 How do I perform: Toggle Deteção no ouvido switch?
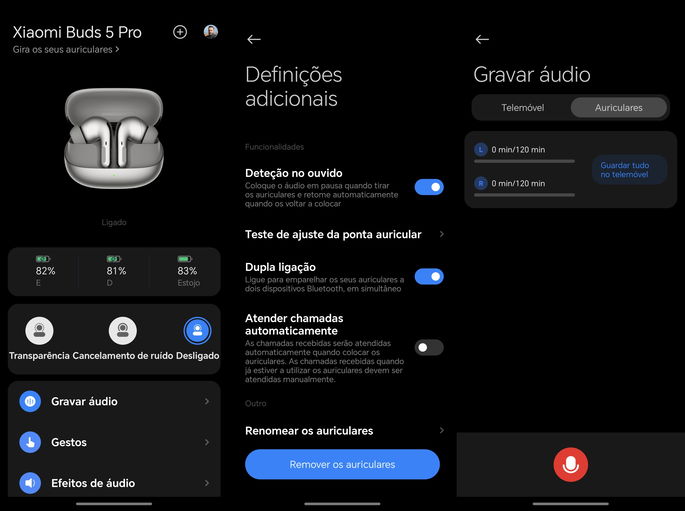429,186
